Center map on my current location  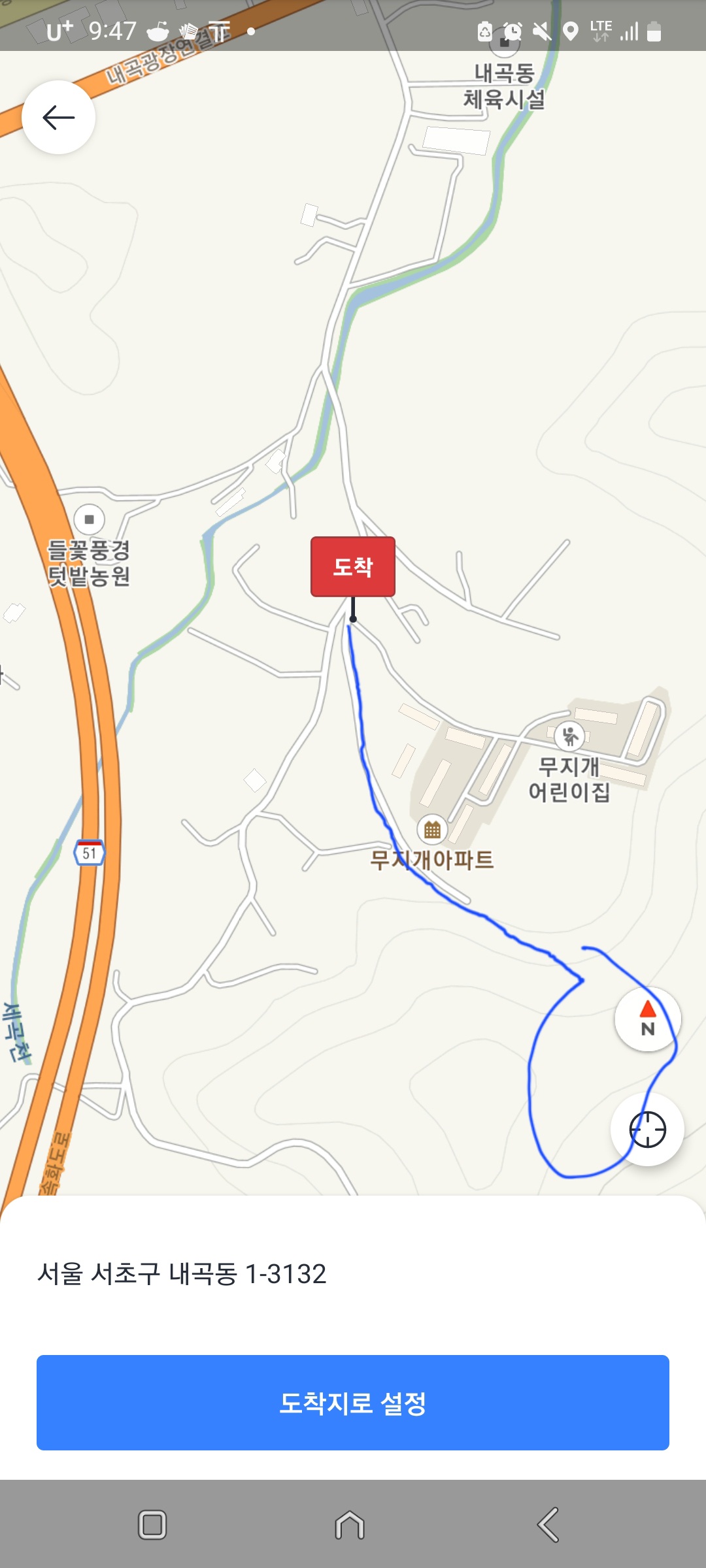647,1129
